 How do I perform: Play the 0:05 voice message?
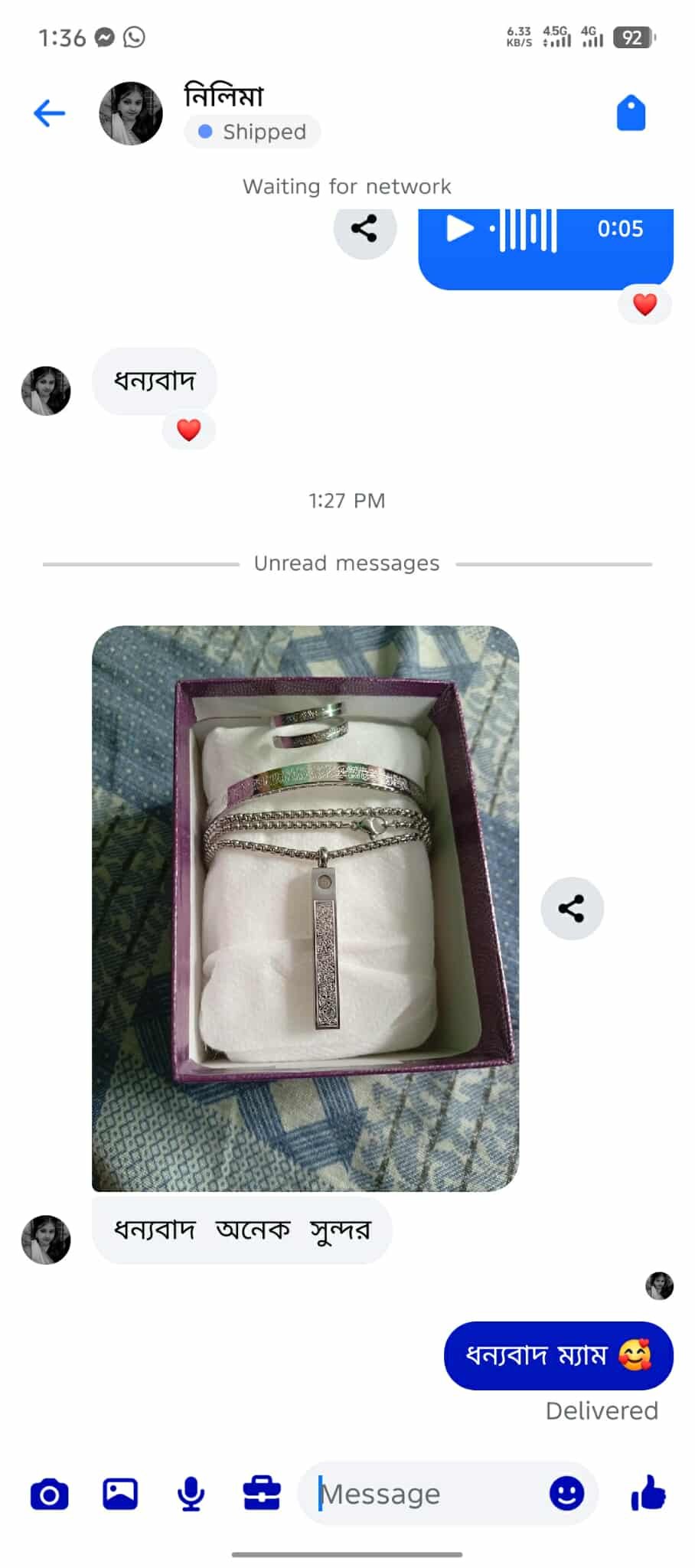coord(460,228)
